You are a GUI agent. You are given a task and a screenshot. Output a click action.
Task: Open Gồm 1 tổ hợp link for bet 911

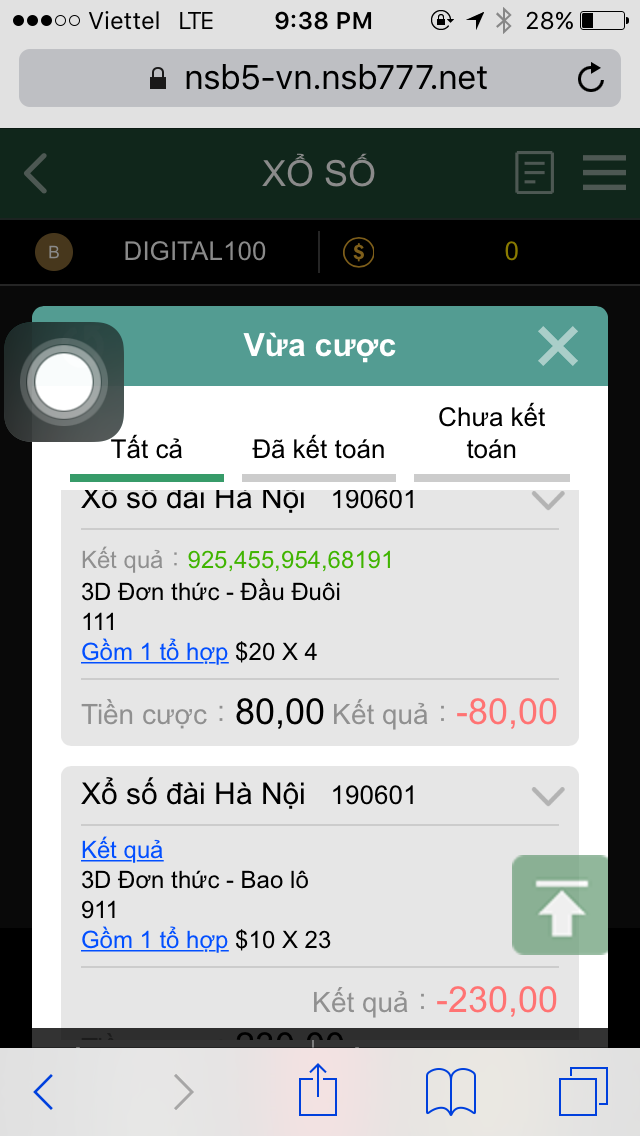pyautogui.click(x=155, y=940)
